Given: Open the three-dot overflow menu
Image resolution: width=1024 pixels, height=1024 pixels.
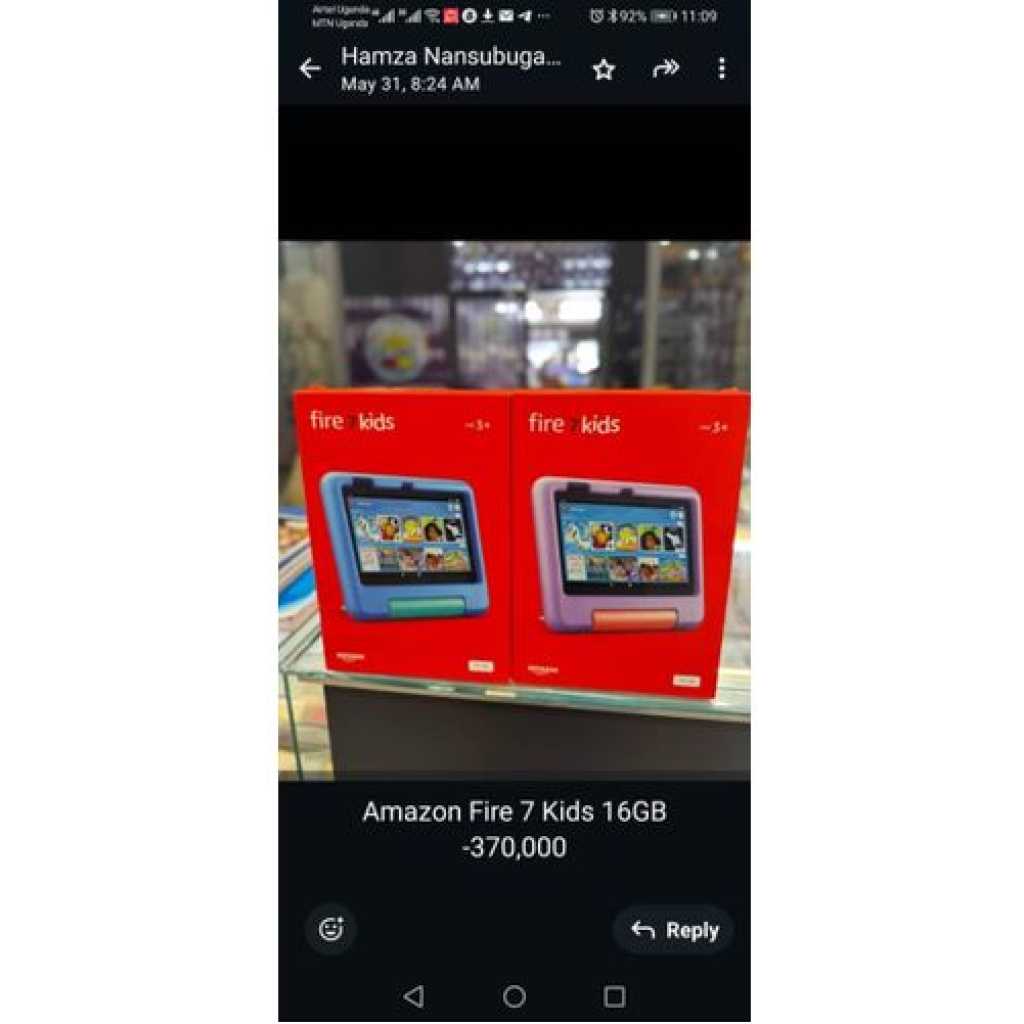Looking at the screenshot, I should pyautogui.click(x=722, y=69).
